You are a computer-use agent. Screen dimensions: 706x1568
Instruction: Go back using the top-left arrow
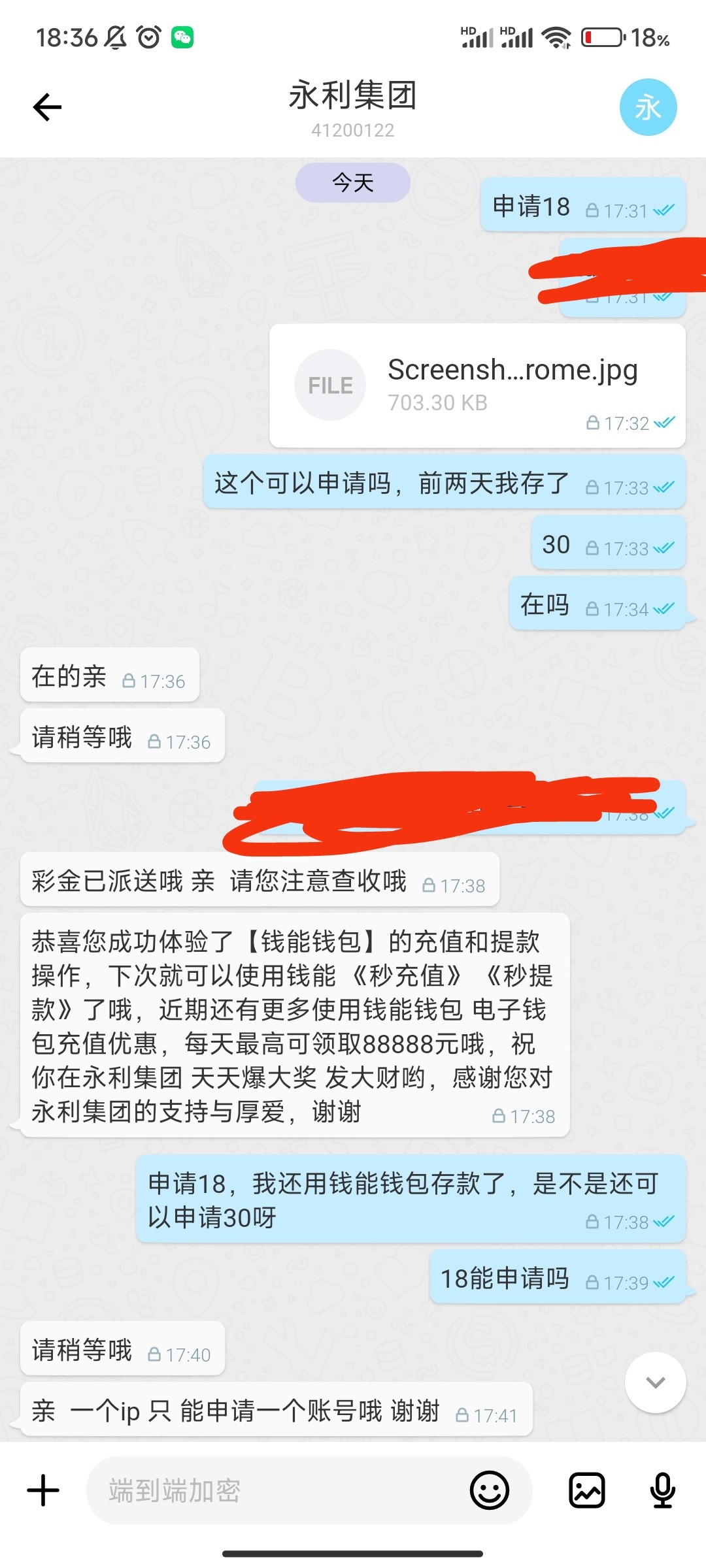pos(47,108)
